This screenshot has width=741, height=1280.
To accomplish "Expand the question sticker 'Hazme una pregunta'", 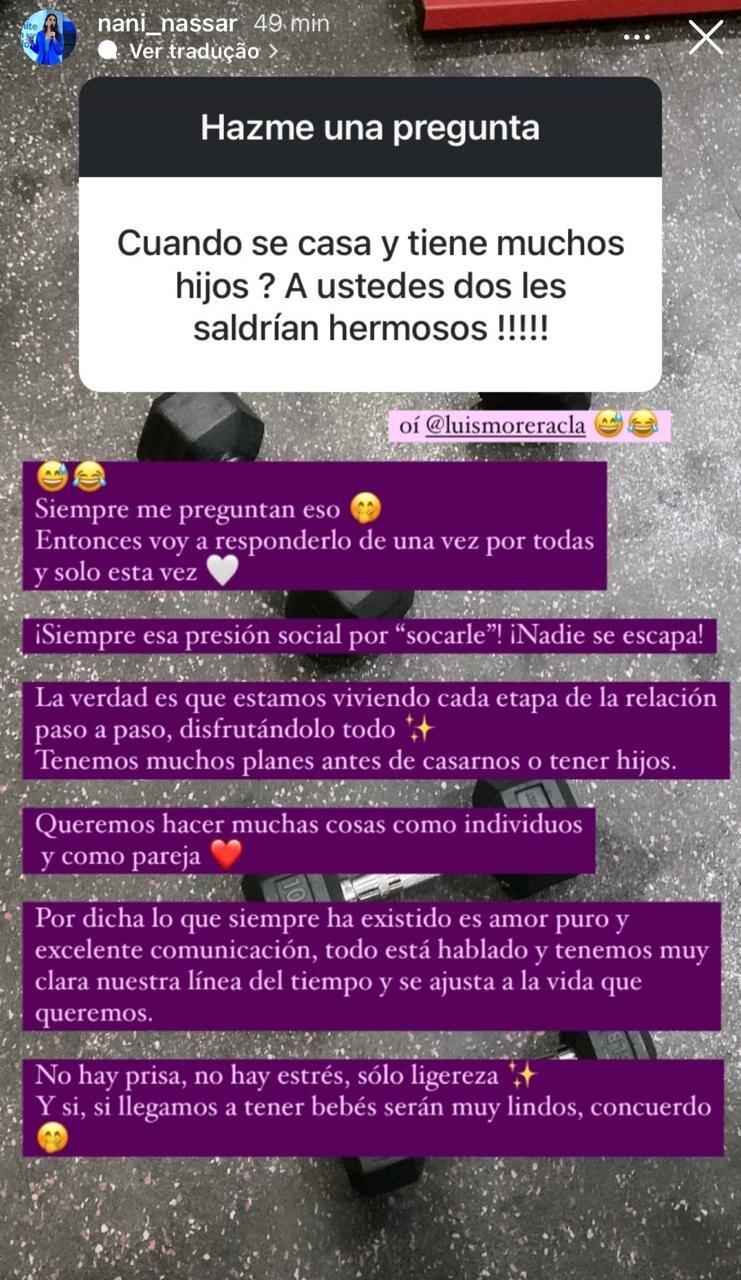I will pos(370,127).
